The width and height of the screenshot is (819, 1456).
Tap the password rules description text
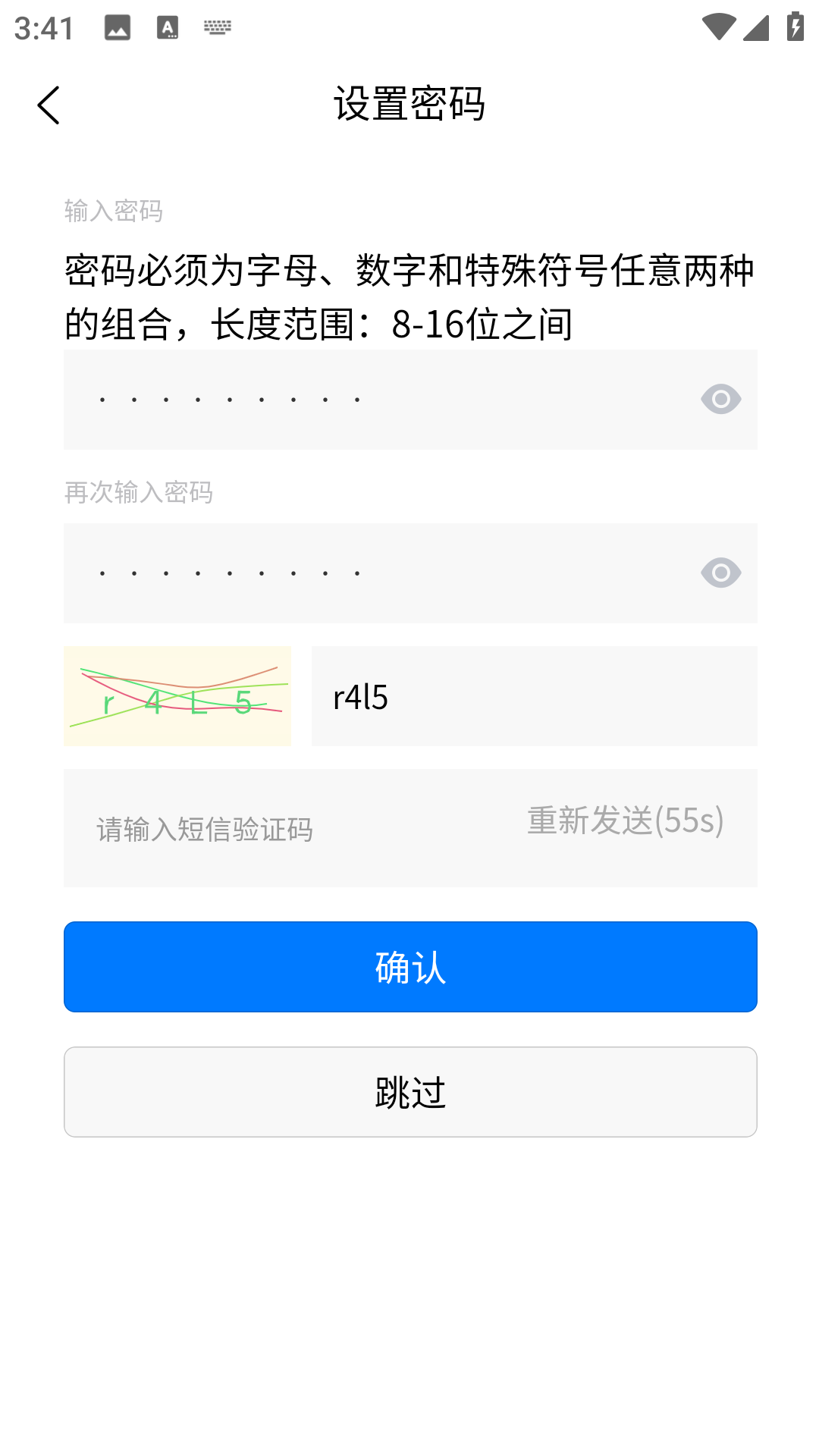409,294
